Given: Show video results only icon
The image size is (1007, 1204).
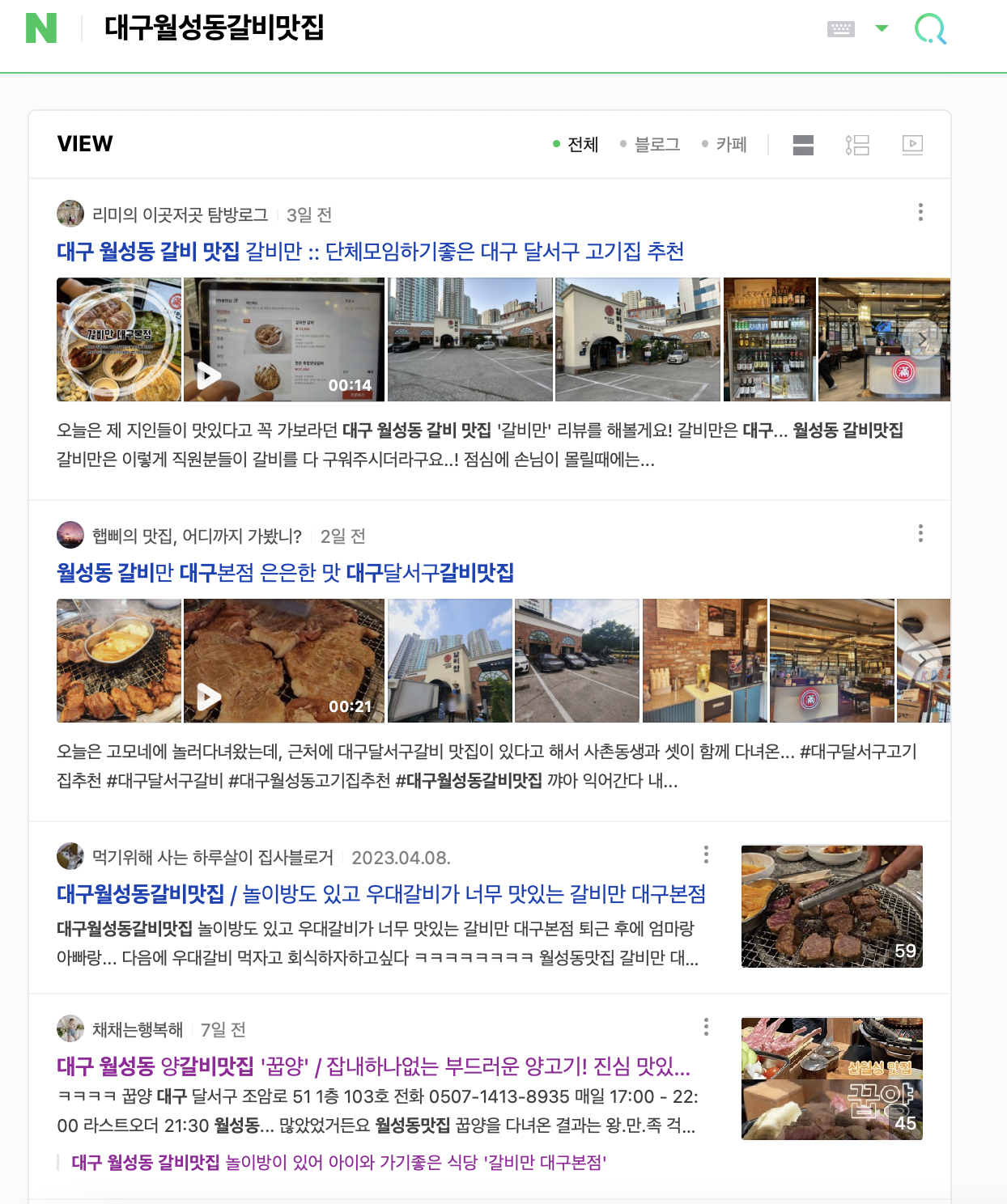Looking at the screenshot, I should pyautogui.click(x=912, y=145).
